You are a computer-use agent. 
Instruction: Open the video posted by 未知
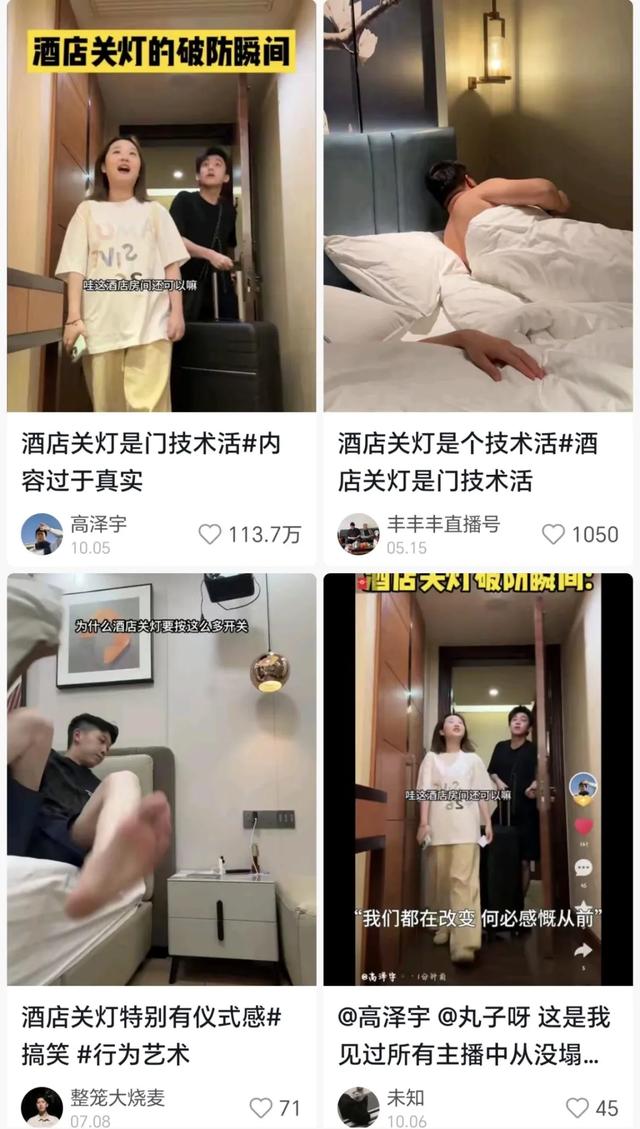pyautogui.click(x=477, y=780)
